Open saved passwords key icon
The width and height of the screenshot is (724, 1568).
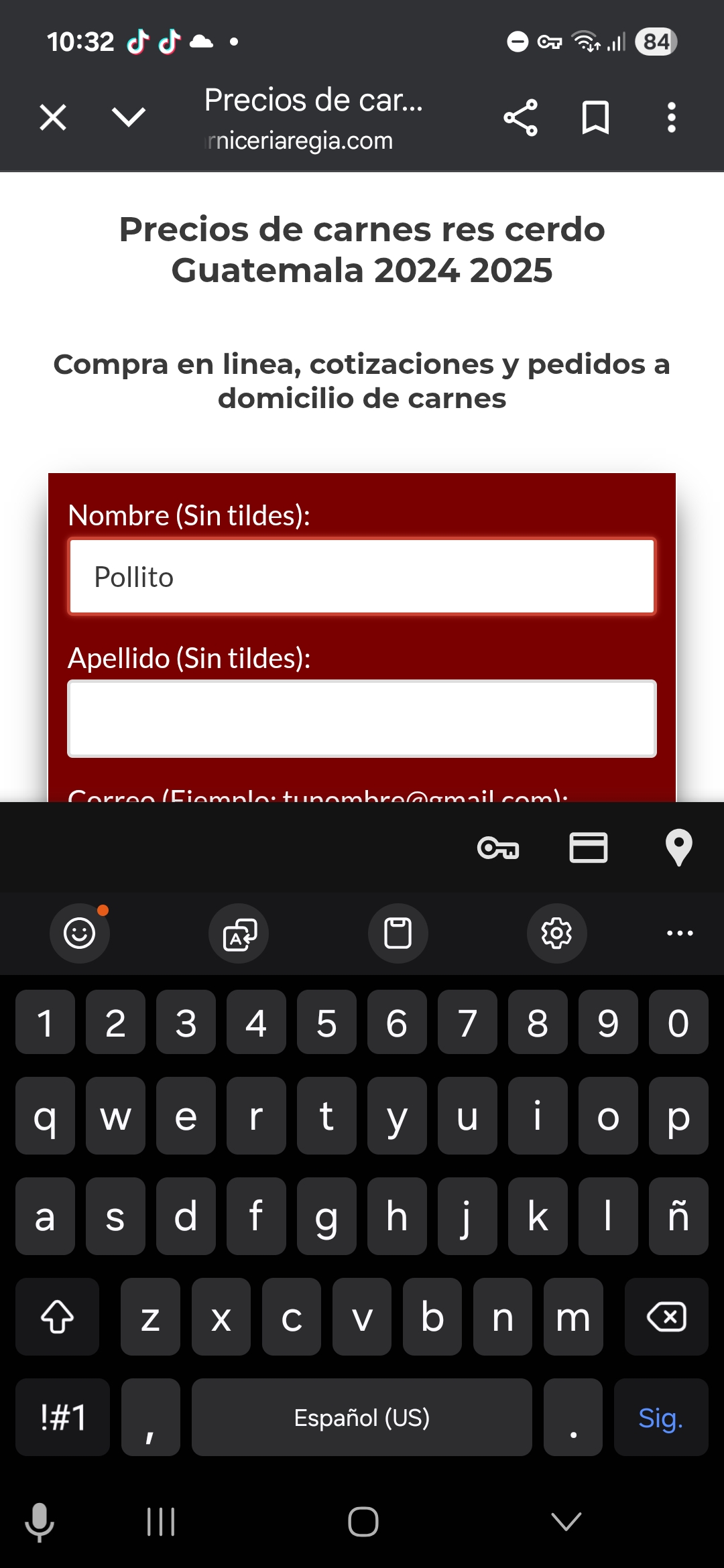pos(498,848)
